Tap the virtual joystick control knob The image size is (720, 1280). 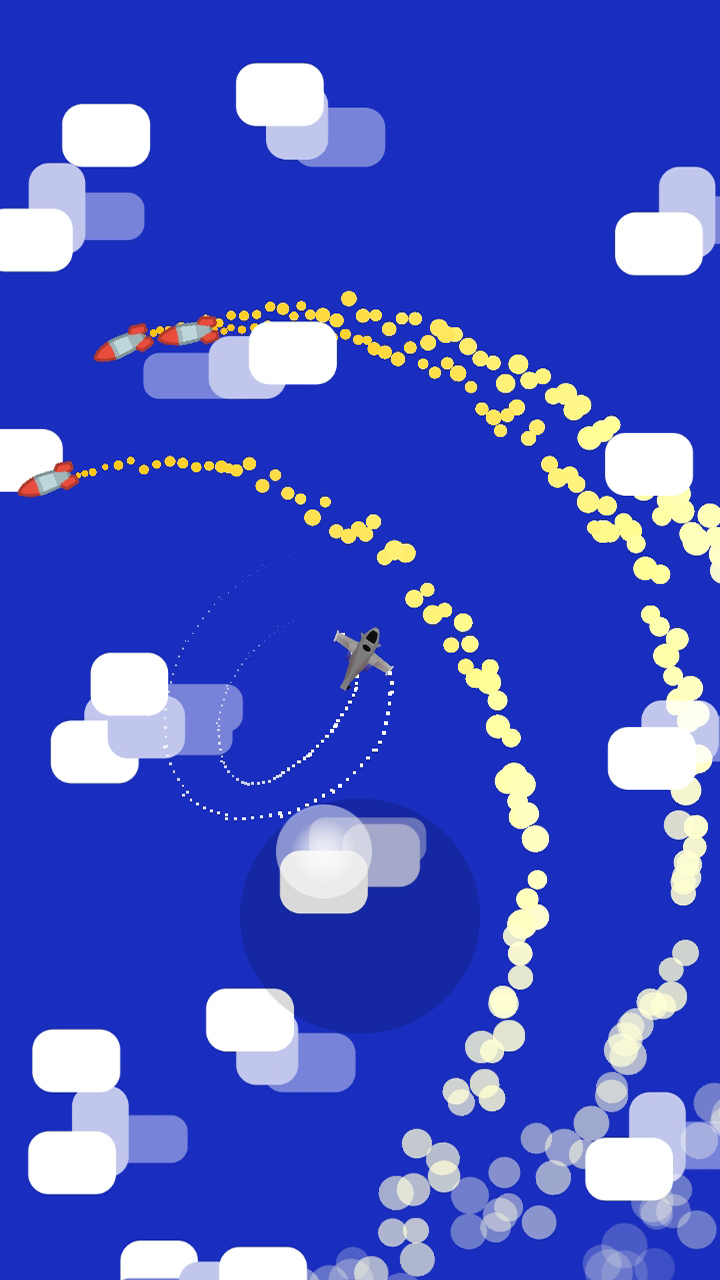324,852
